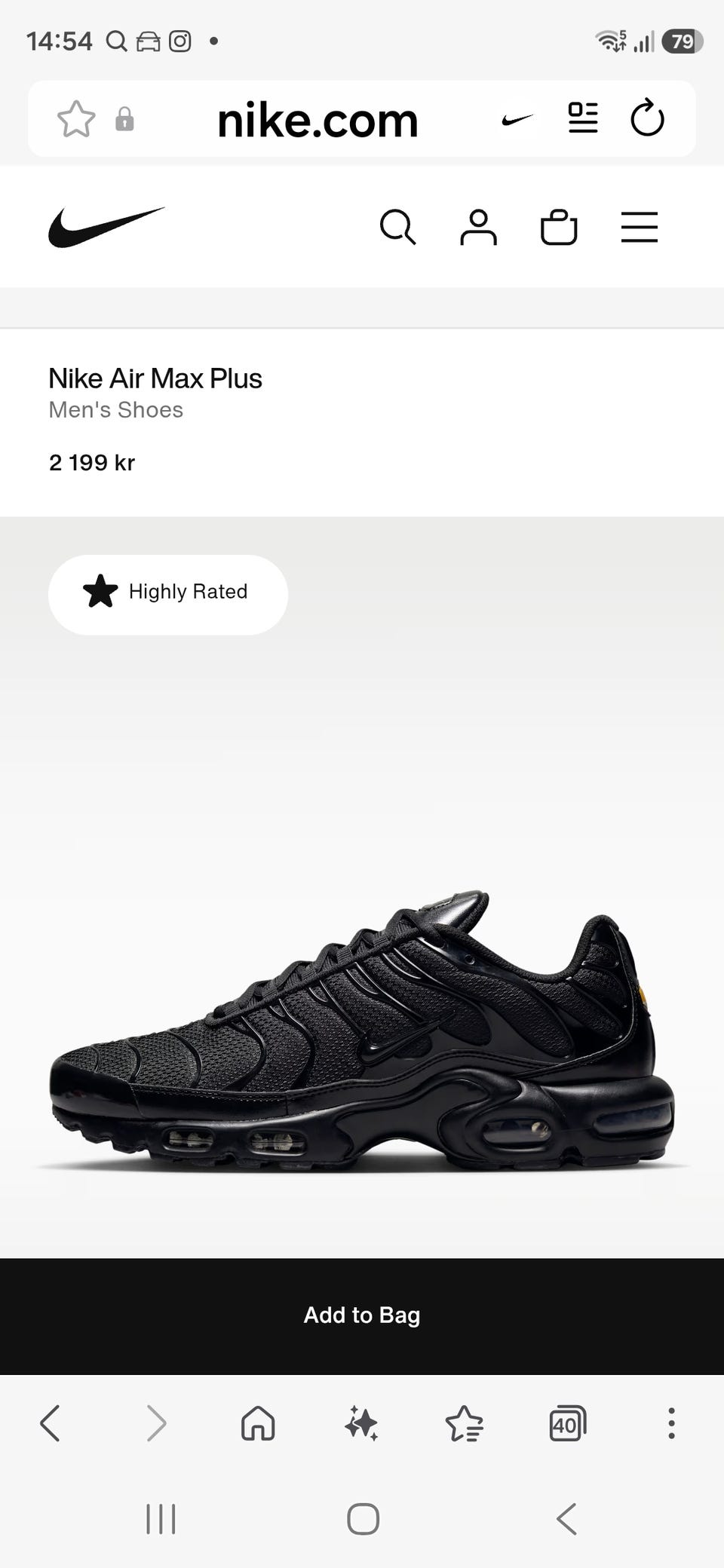Tap the system home button
This screenshot has width=724, height=1568.
pos(363,1519)
